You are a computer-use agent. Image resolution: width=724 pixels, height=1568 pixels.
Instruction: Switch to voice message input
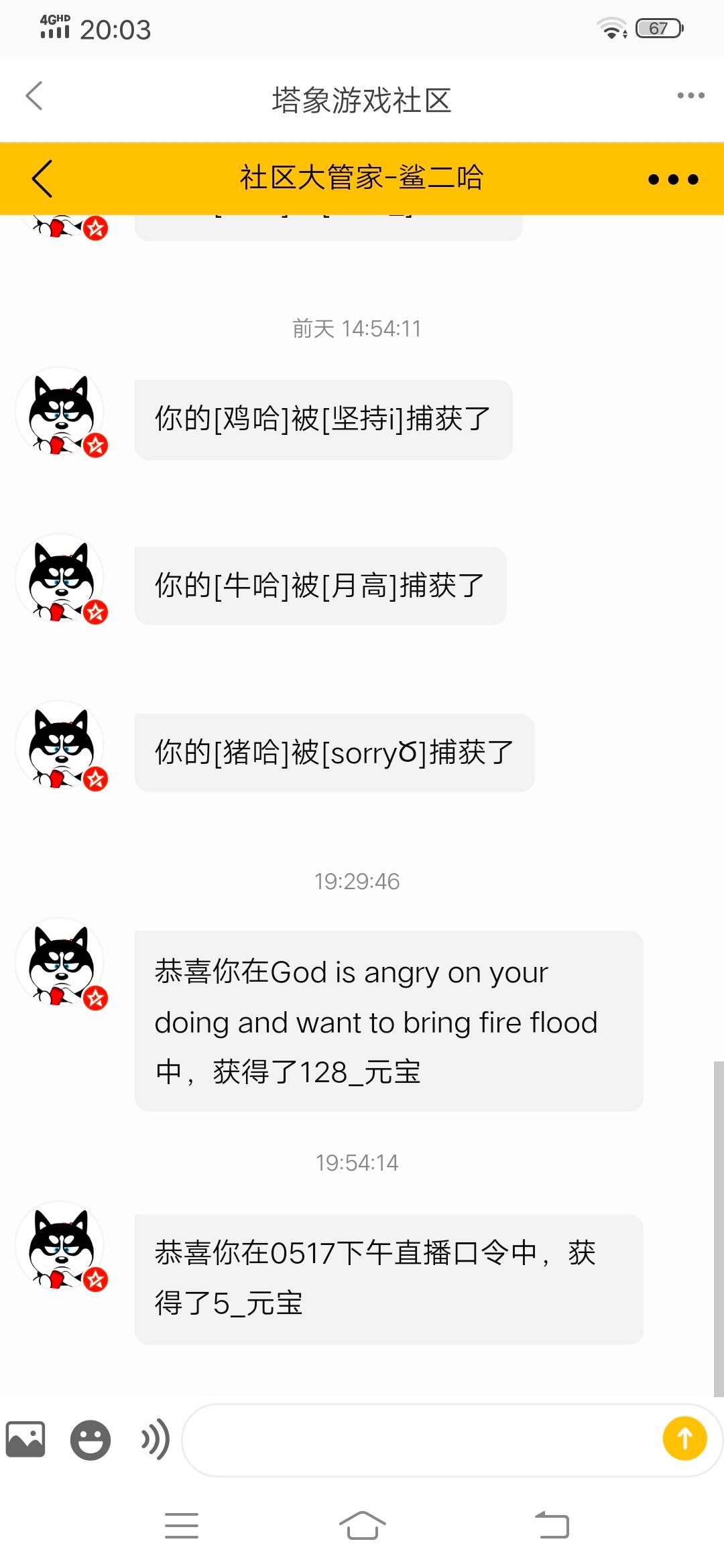[x=155, y=1439]
